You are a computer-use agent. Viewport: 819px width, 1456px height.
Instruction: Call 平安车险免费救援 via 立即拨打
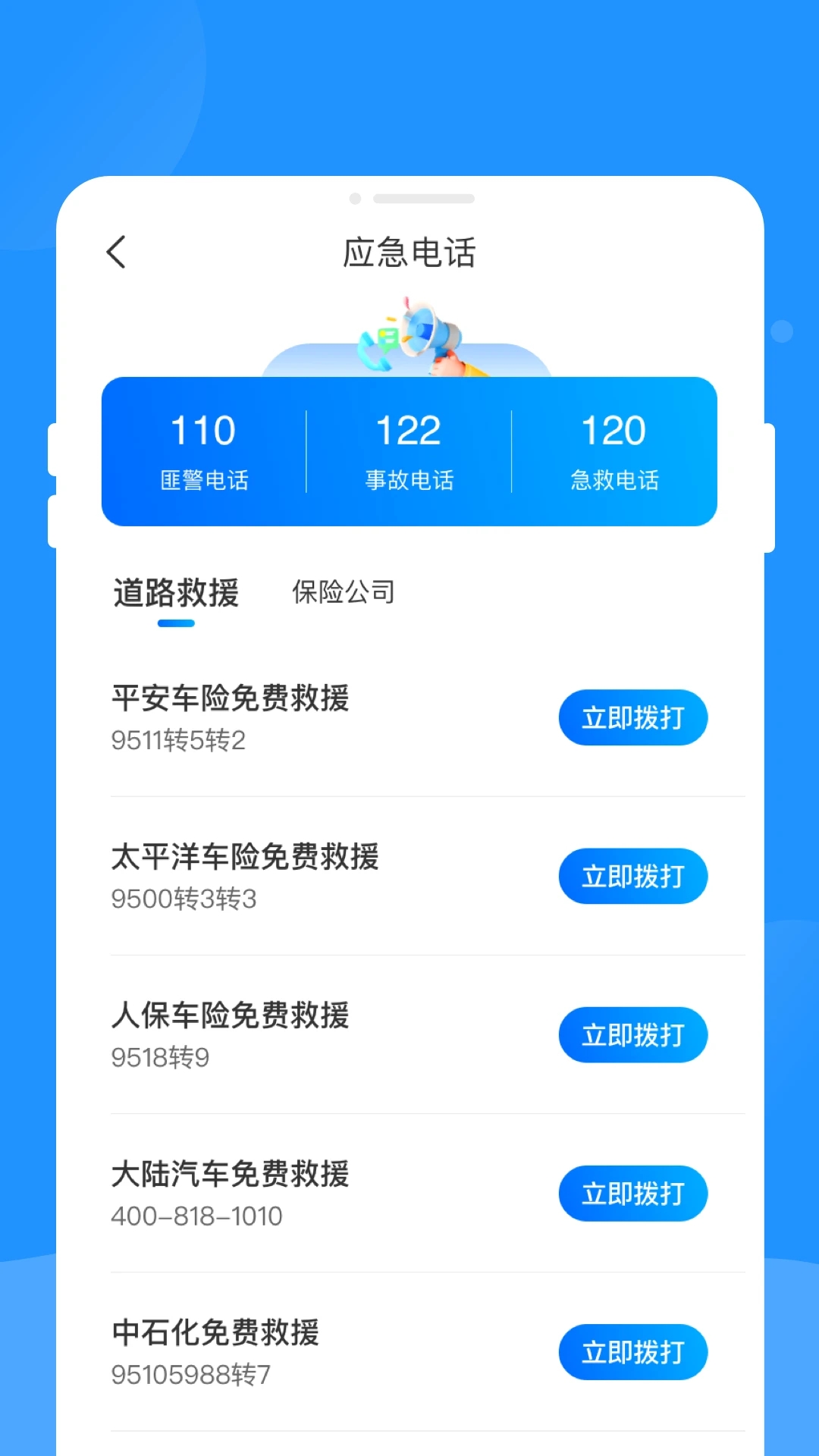[633, 717]
